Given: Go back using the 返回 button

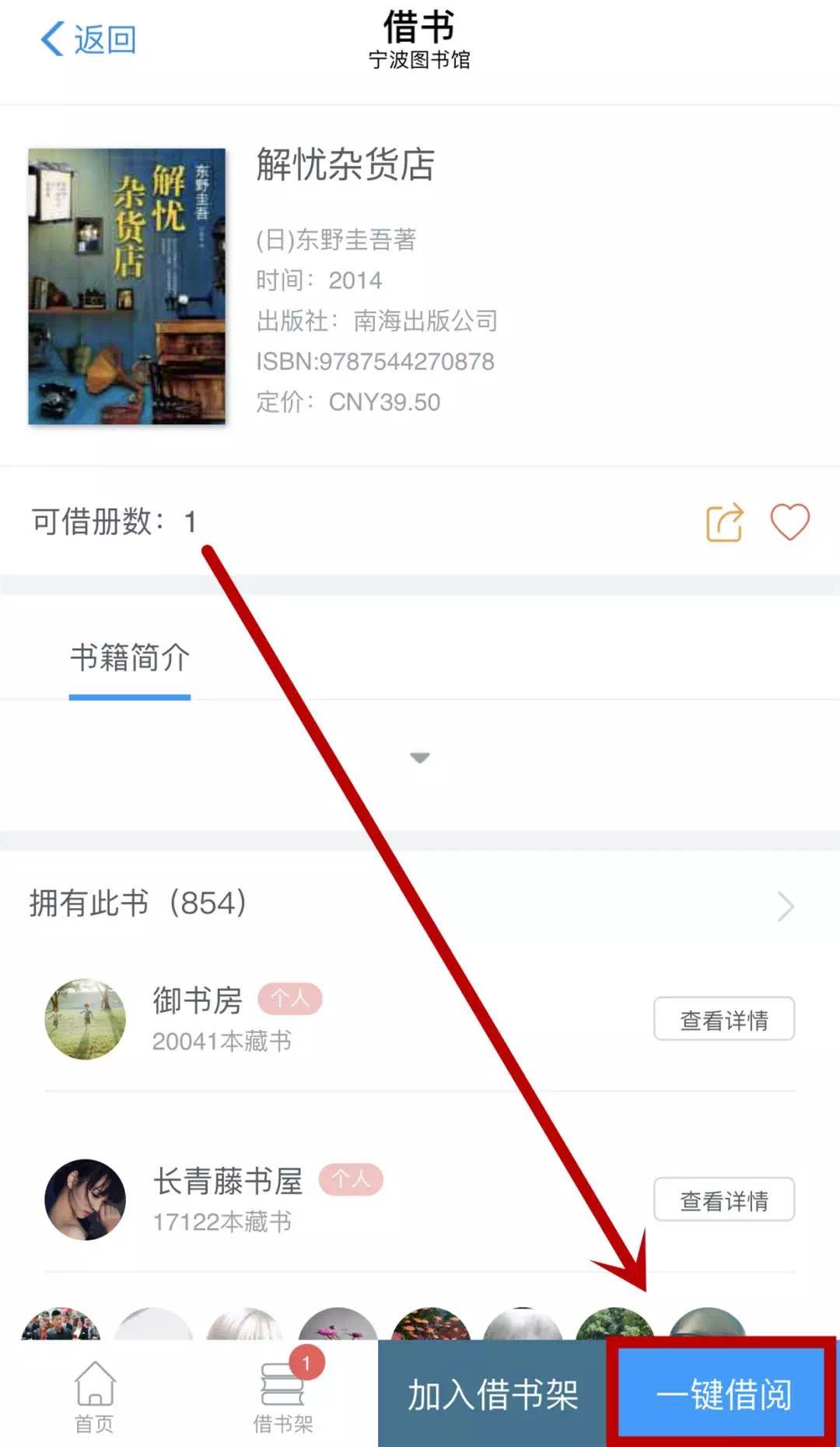Looking at the screenshot, I should [88, 39].
